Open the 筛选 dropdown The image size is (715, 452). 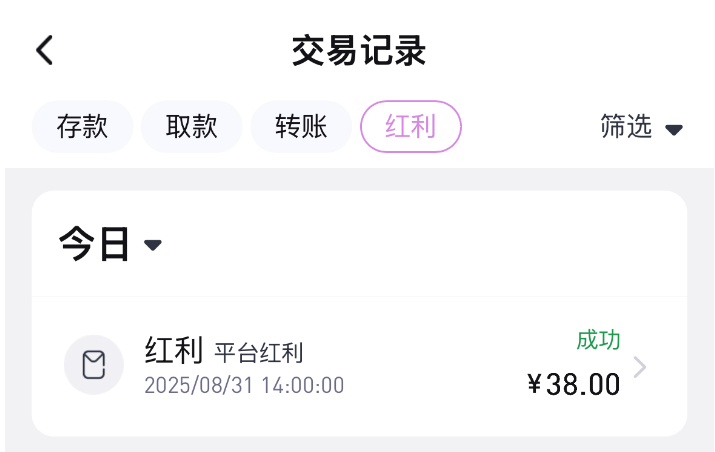[x=641, y=127]
